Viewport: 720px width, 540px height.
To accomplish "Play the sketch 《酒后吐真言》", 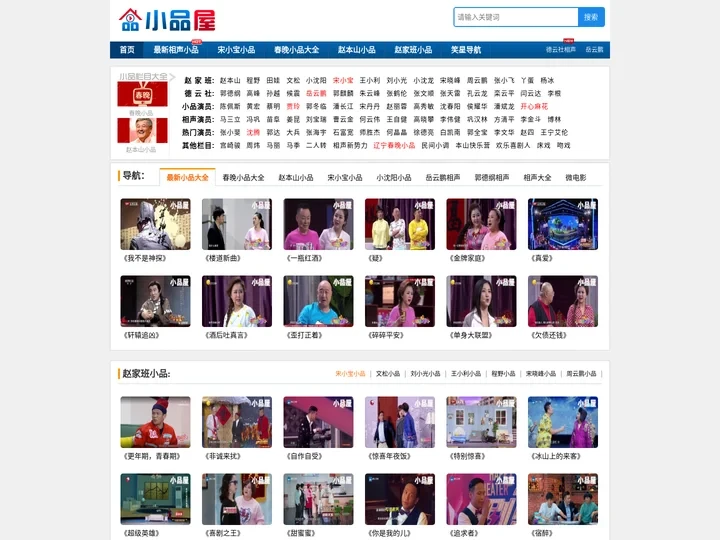I will [236, 301].
